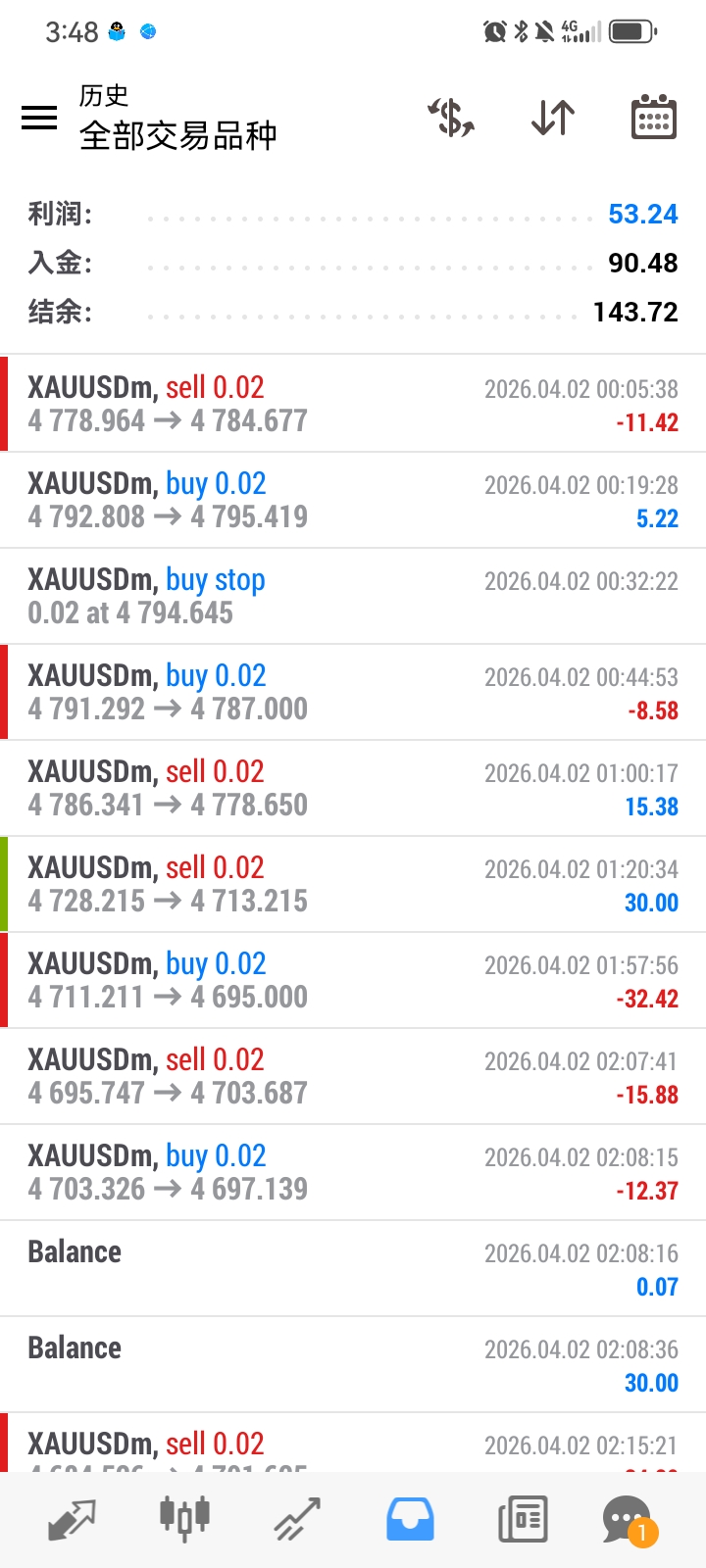Expand the sell trade with -15.88 loss

click(353, 1076)
